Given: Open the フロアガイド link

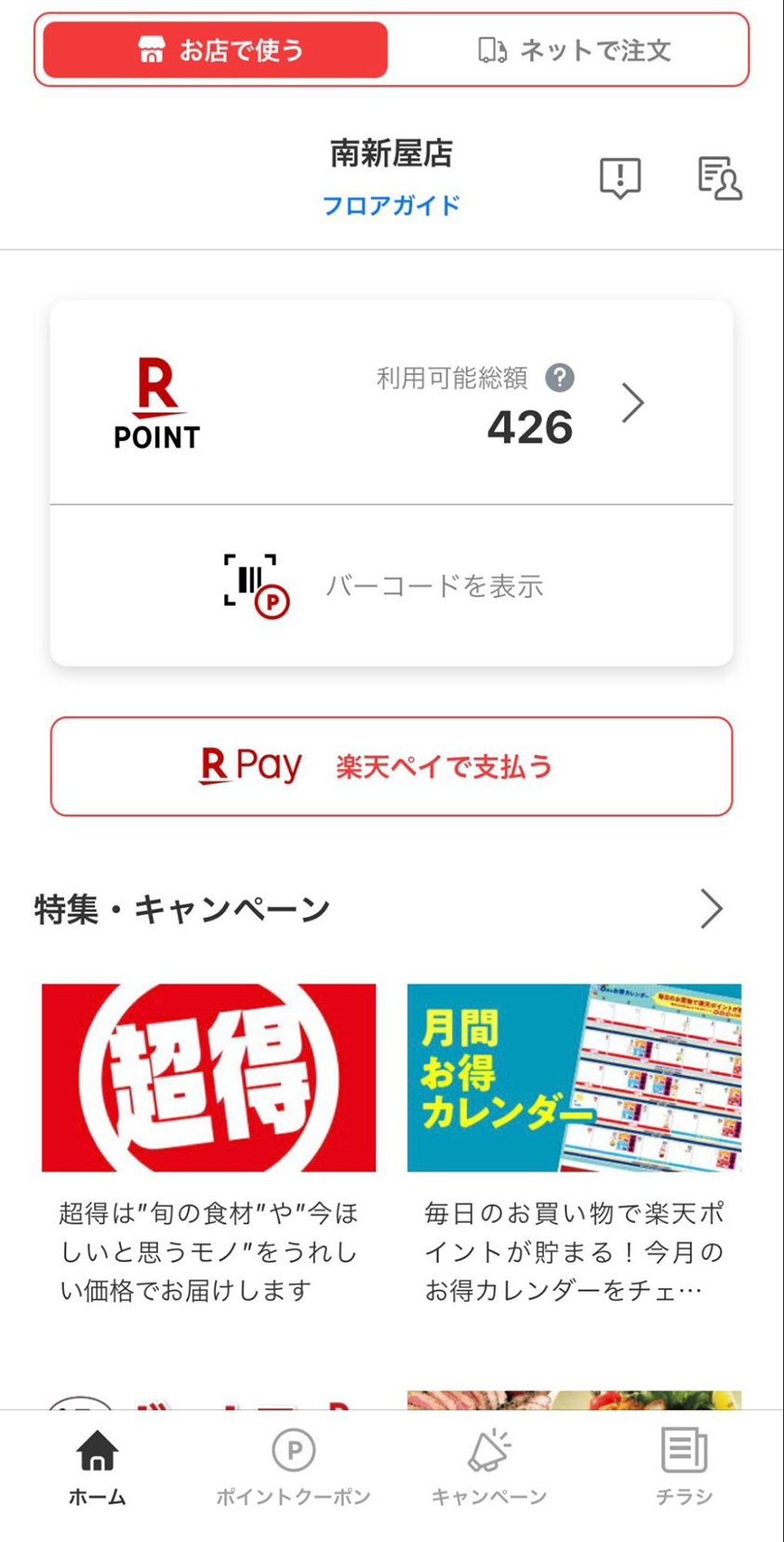Looking at the screenshot, I should pos(391,205).
